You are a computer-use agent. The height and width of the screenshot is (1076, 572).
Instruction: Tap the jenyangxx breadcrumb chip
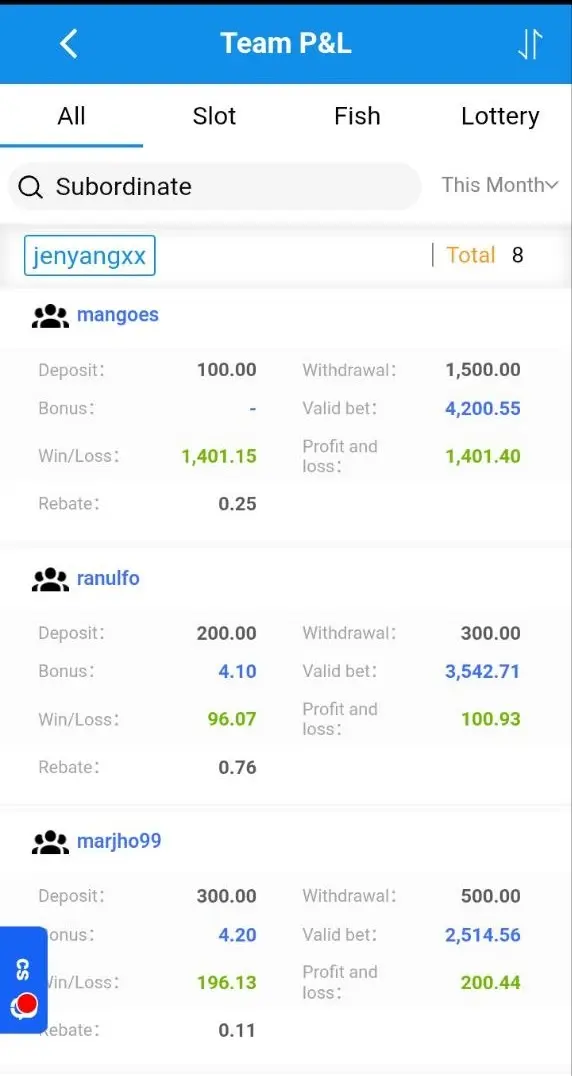[x=90, y=255]
